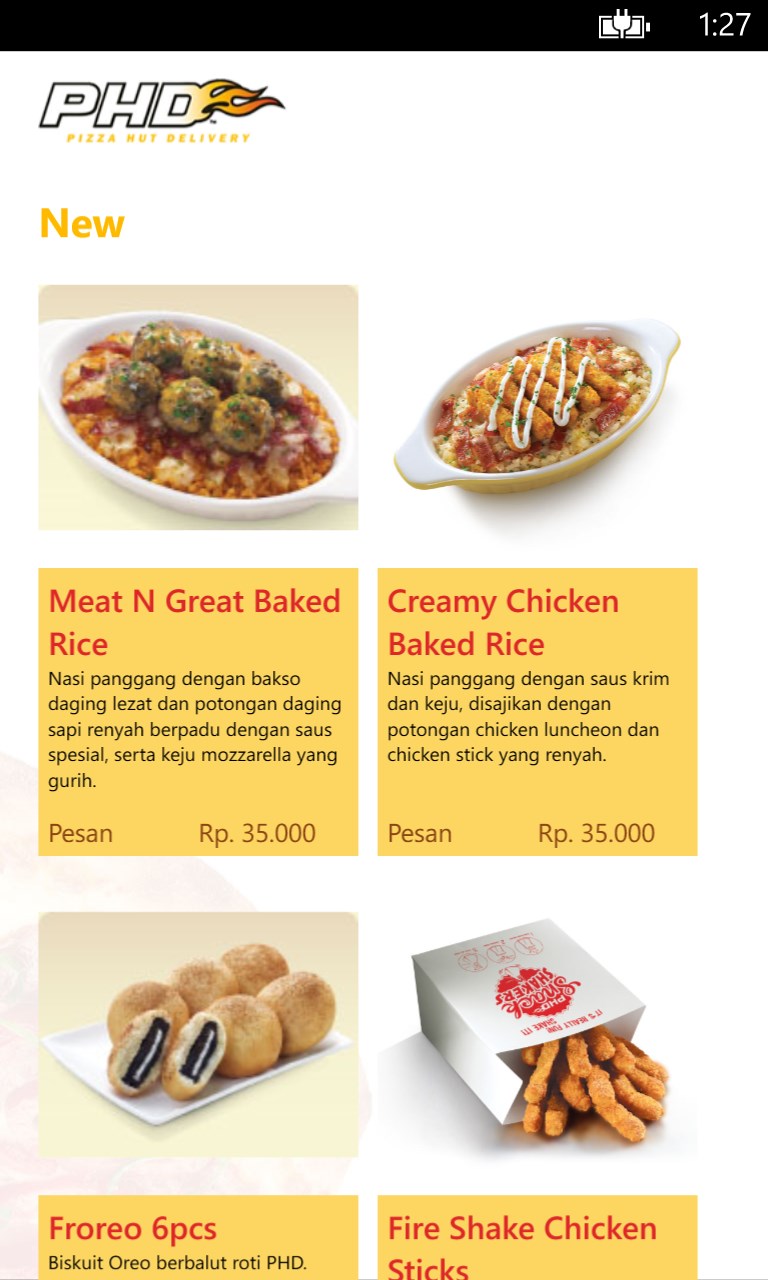Select the Fire Shake Chicken Sticks image
Screen dimensions: 768x1280
[537, 1034]
